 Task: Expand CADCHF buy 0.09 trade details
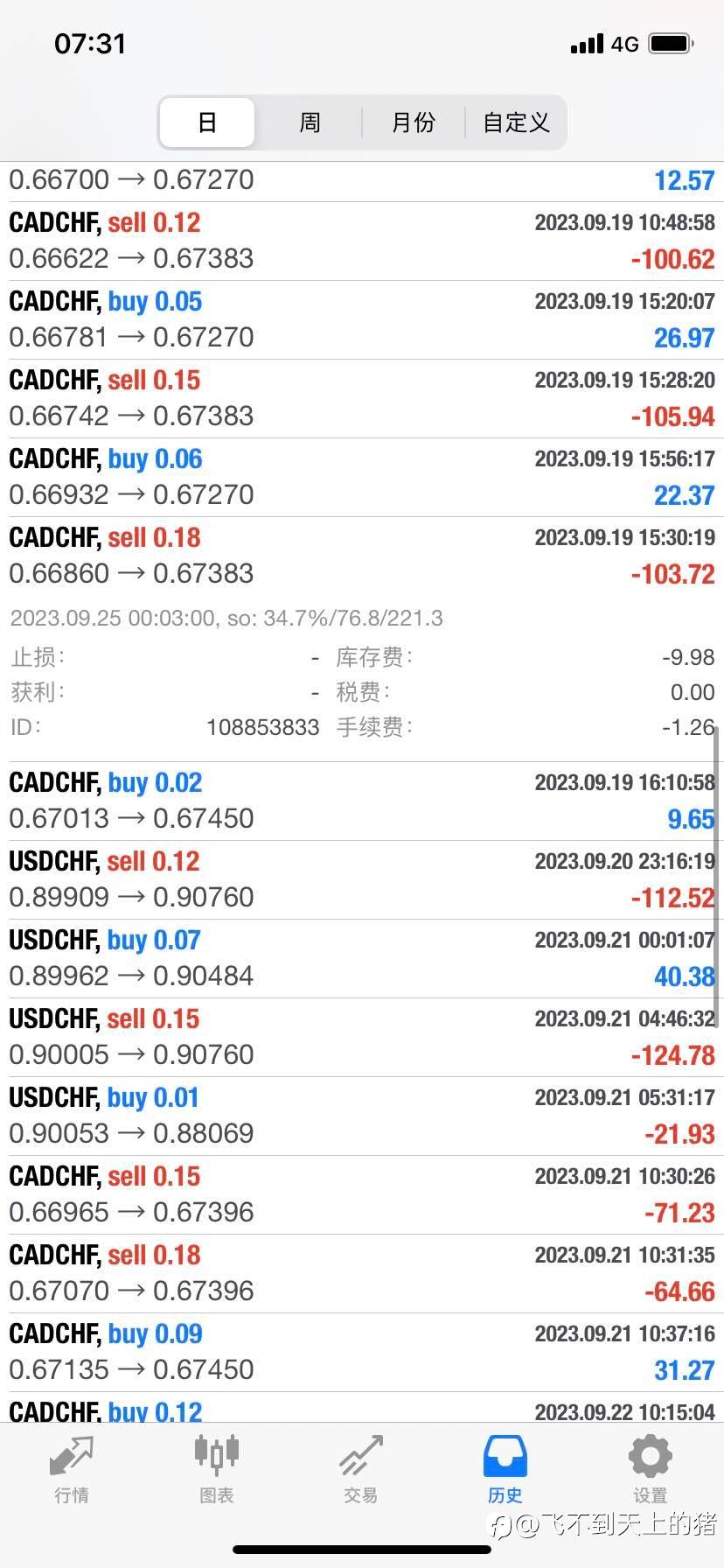tap(362, 1352)
